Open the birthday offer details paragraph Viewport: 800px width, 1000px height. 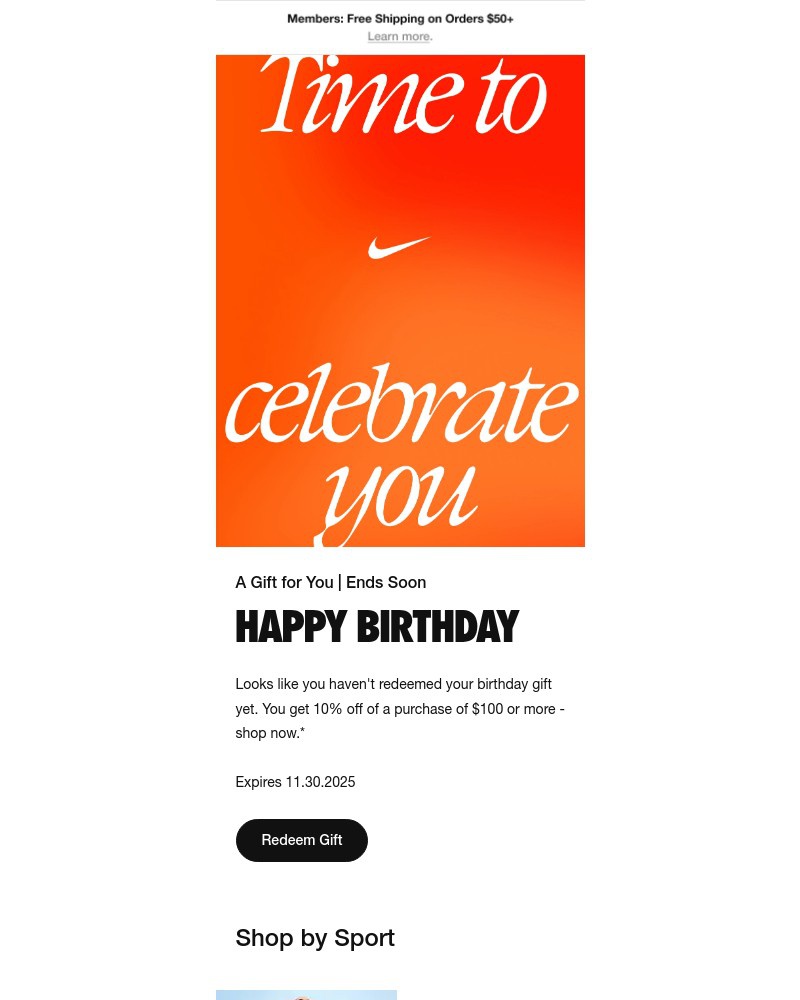399,708
